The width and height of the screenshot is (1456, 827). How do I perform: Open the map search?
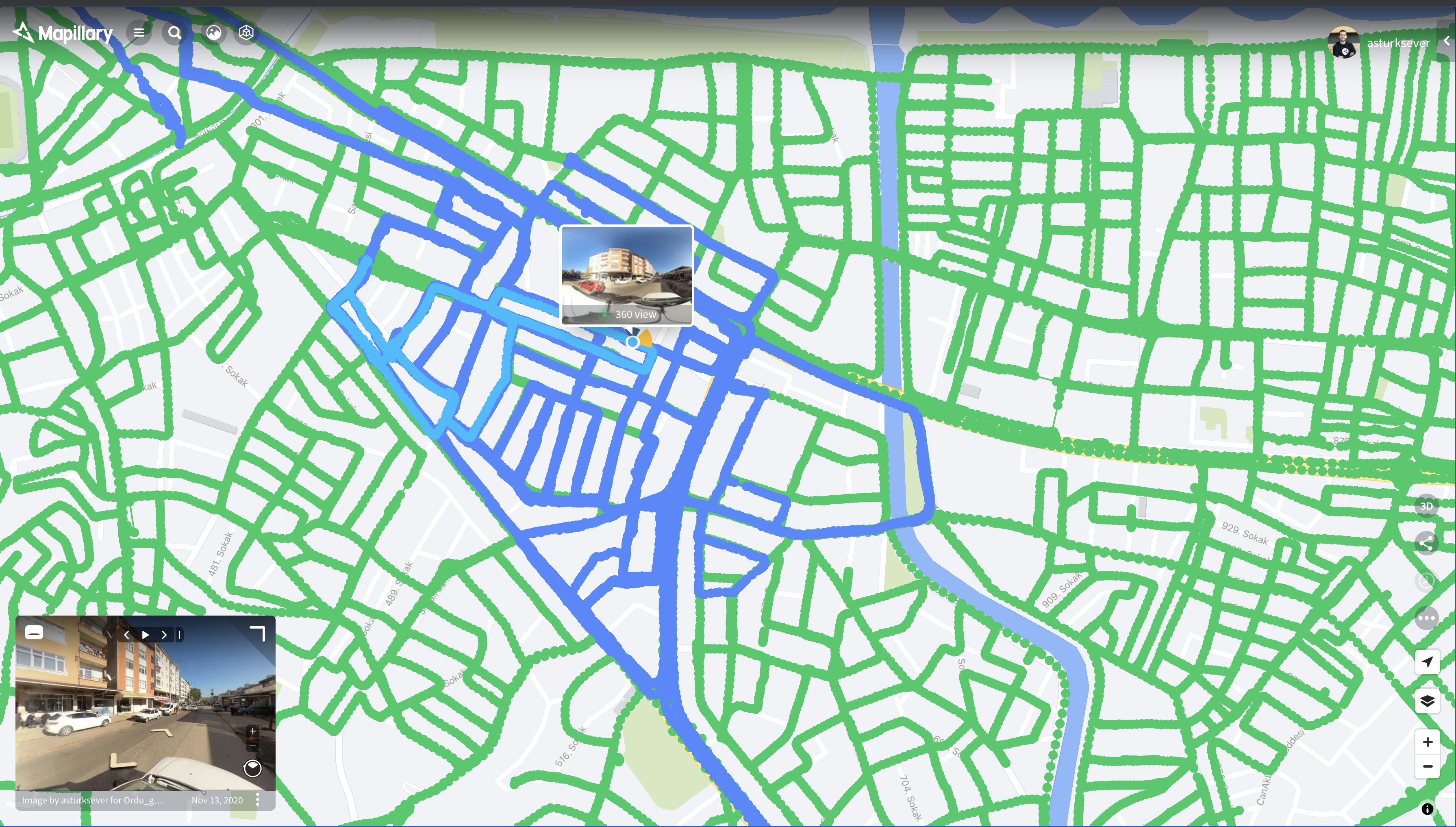174,33
